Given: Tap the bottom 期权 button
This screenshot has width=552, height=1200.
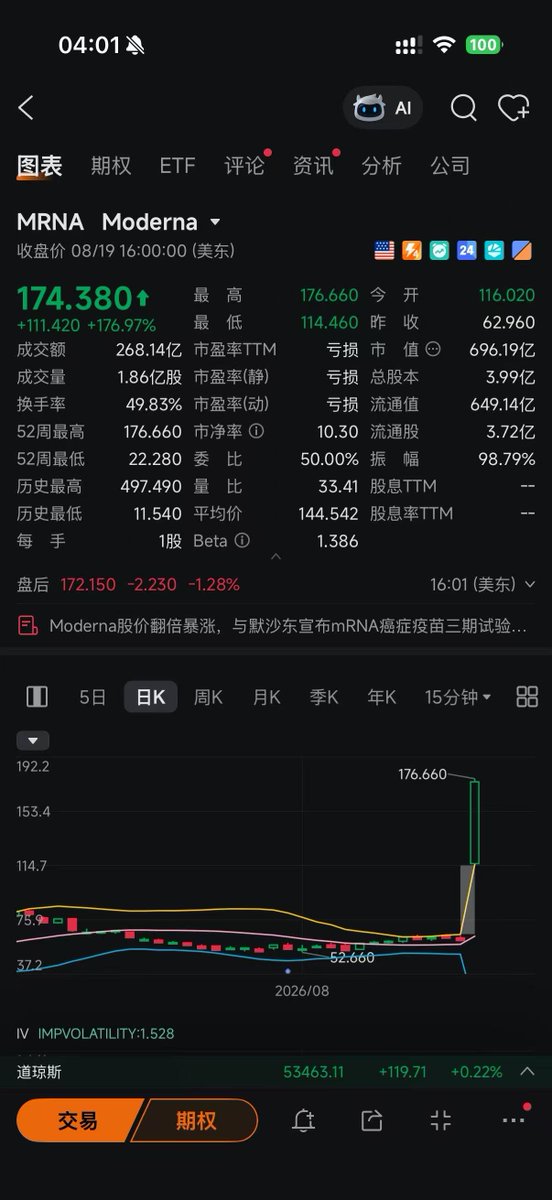Looking at the screenshot, I should [x=196, y=1120].
